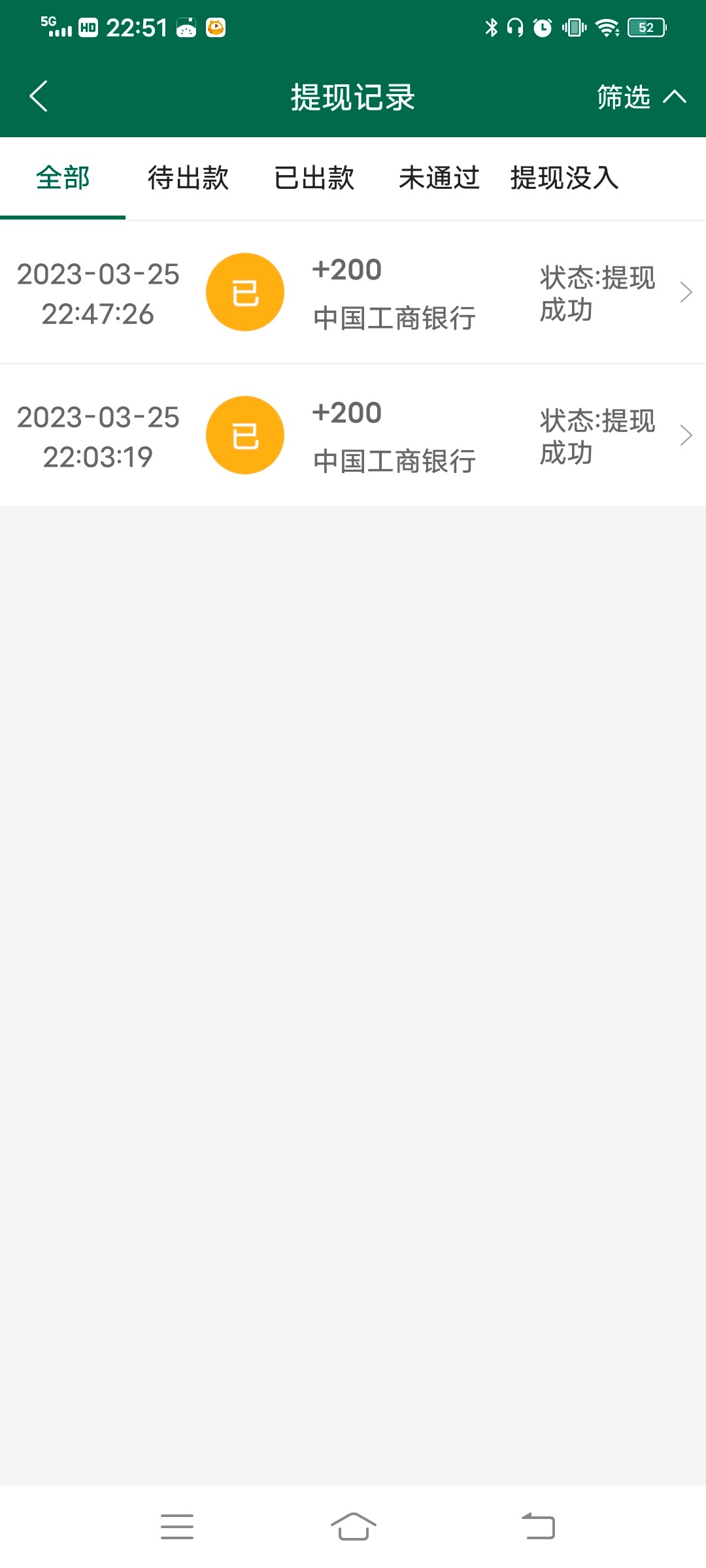Open the system recent apps menu
The width and height of the screenshot is (706, 1568).
(x=177, y=1527)
